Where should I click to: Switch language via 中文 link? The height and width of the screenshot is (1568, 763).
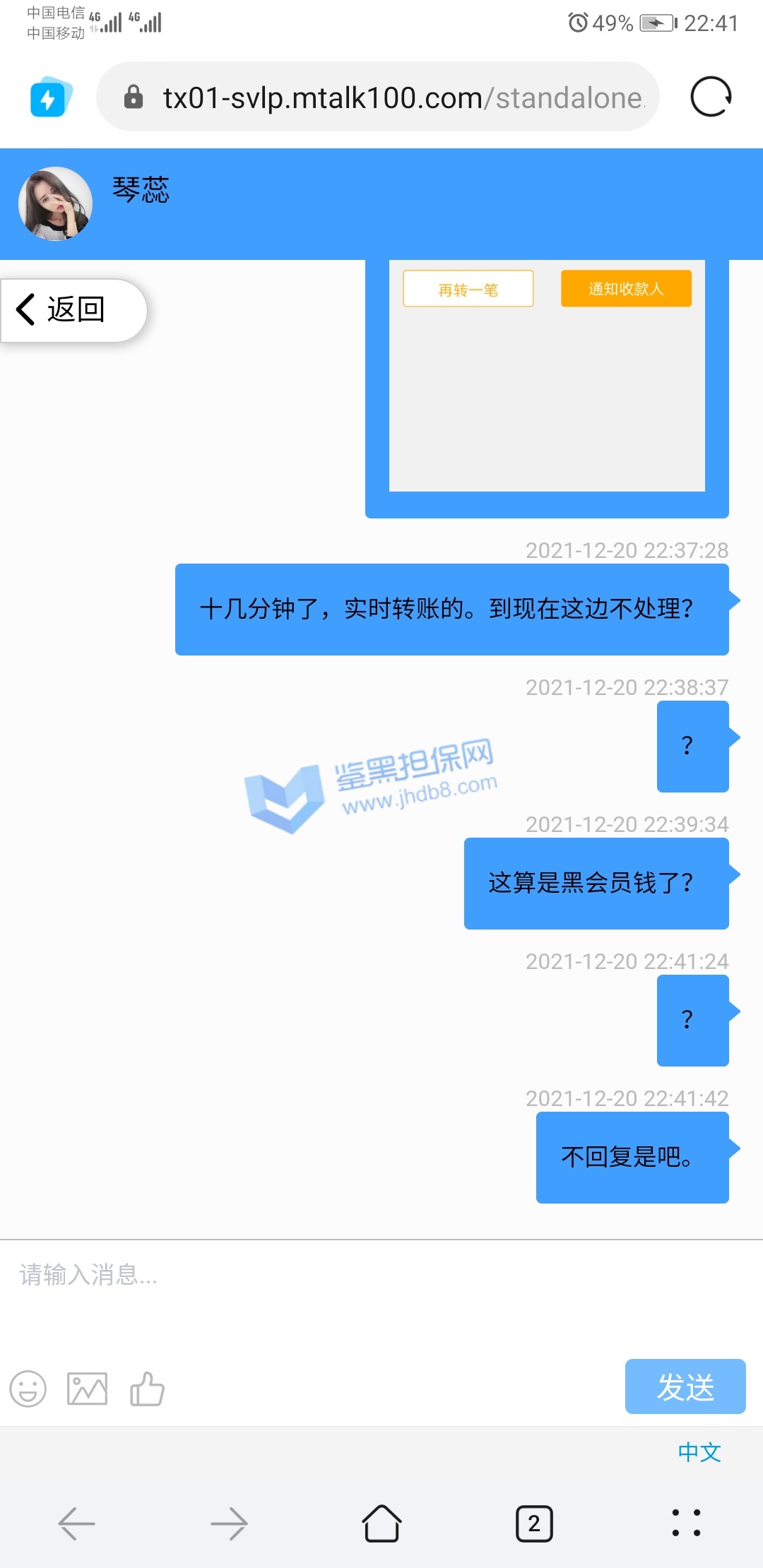pos(699,1453)
